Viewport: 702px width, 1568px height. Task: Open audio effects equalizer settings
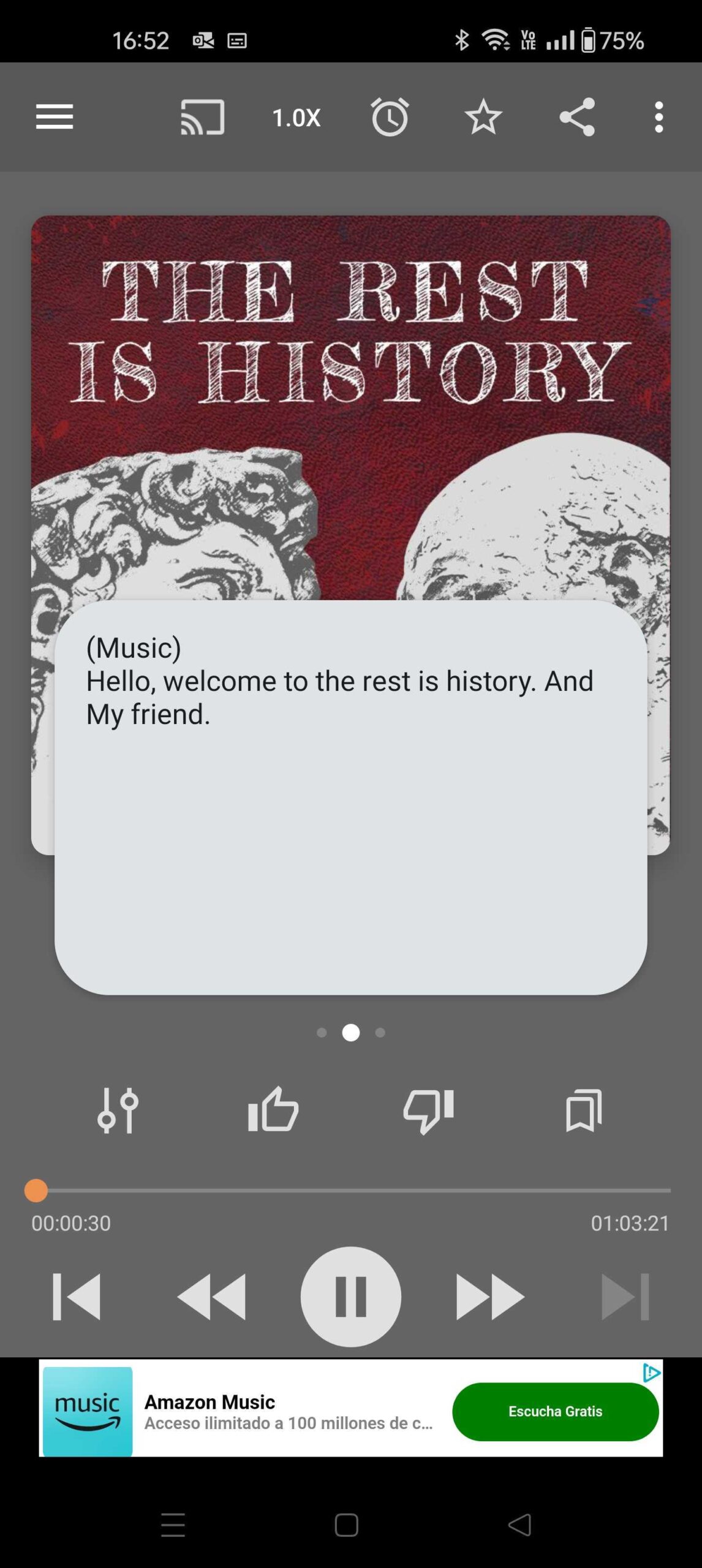point(118,1110)
